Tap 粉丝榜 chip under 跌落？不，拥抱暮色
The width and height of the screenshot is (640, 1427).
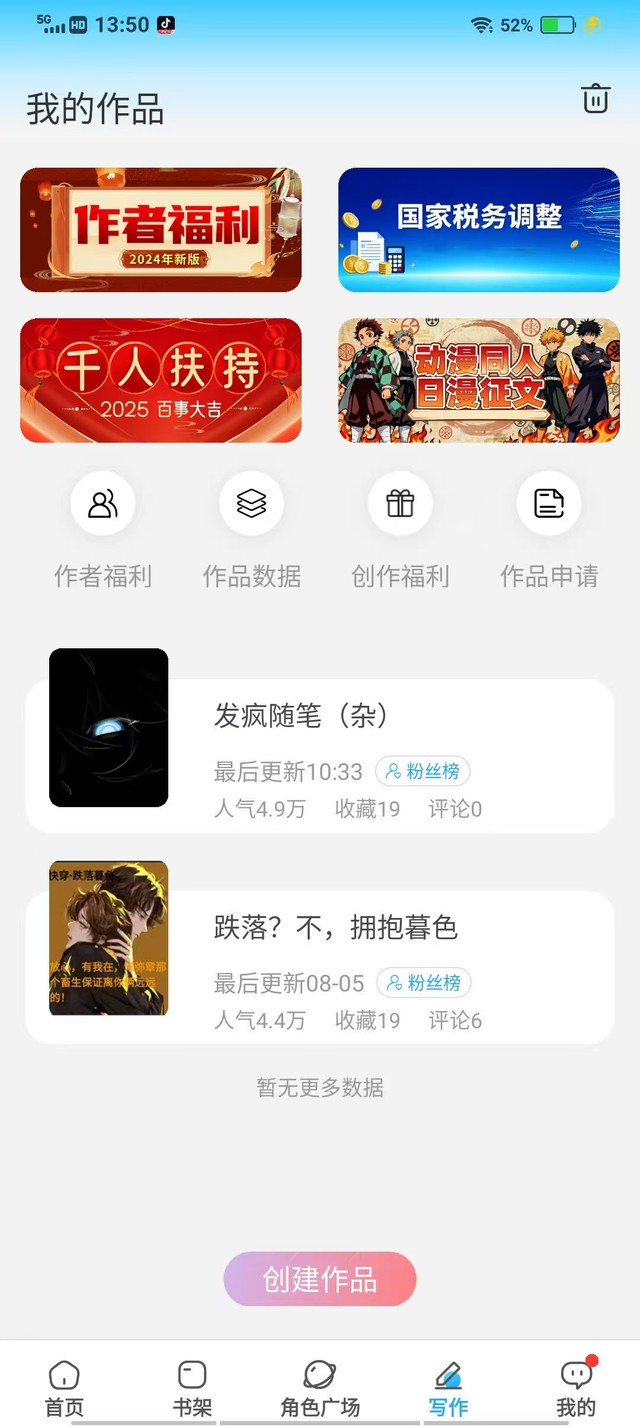423,983
